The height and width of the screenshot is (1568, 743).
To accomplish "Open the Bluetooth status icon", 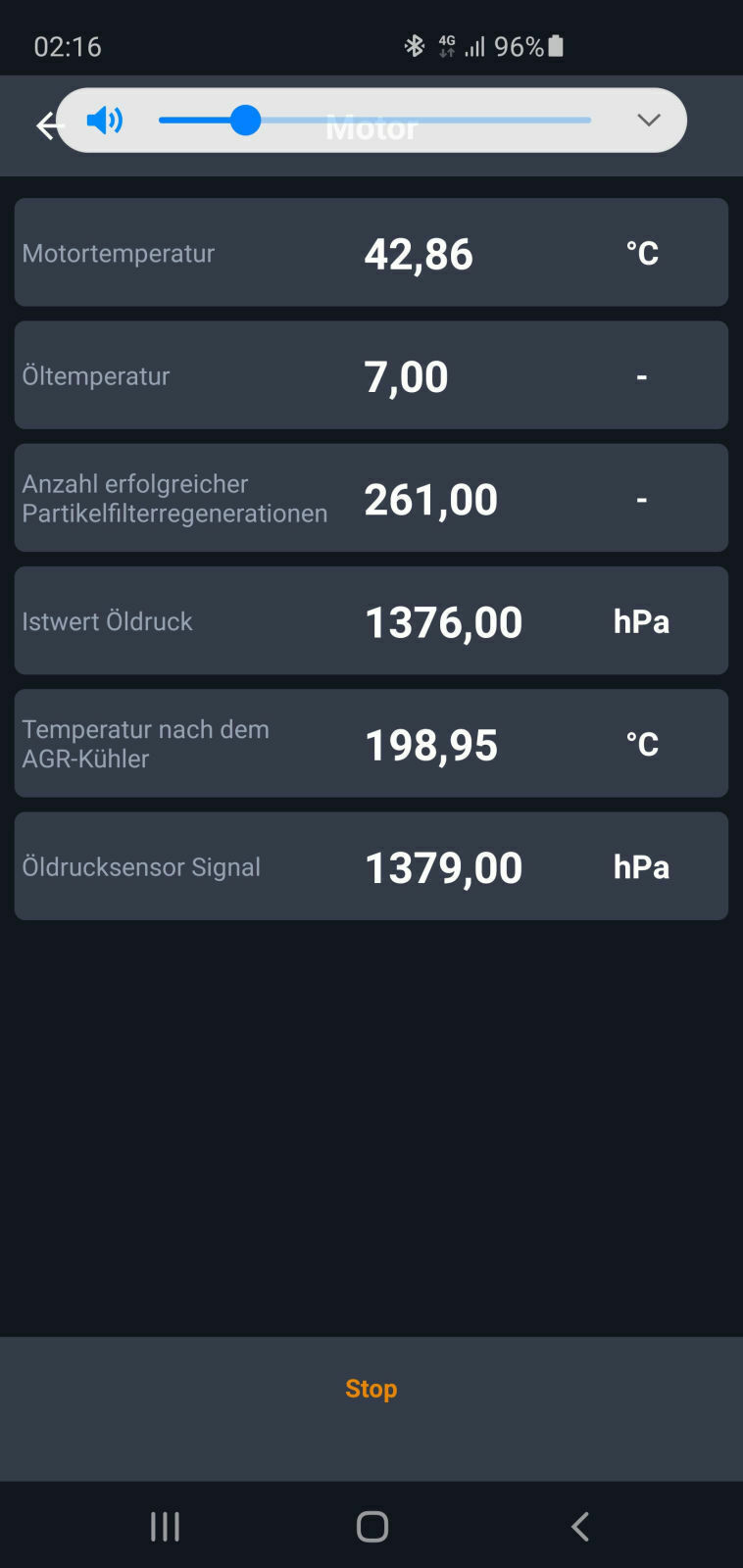I will pos(416,45).
